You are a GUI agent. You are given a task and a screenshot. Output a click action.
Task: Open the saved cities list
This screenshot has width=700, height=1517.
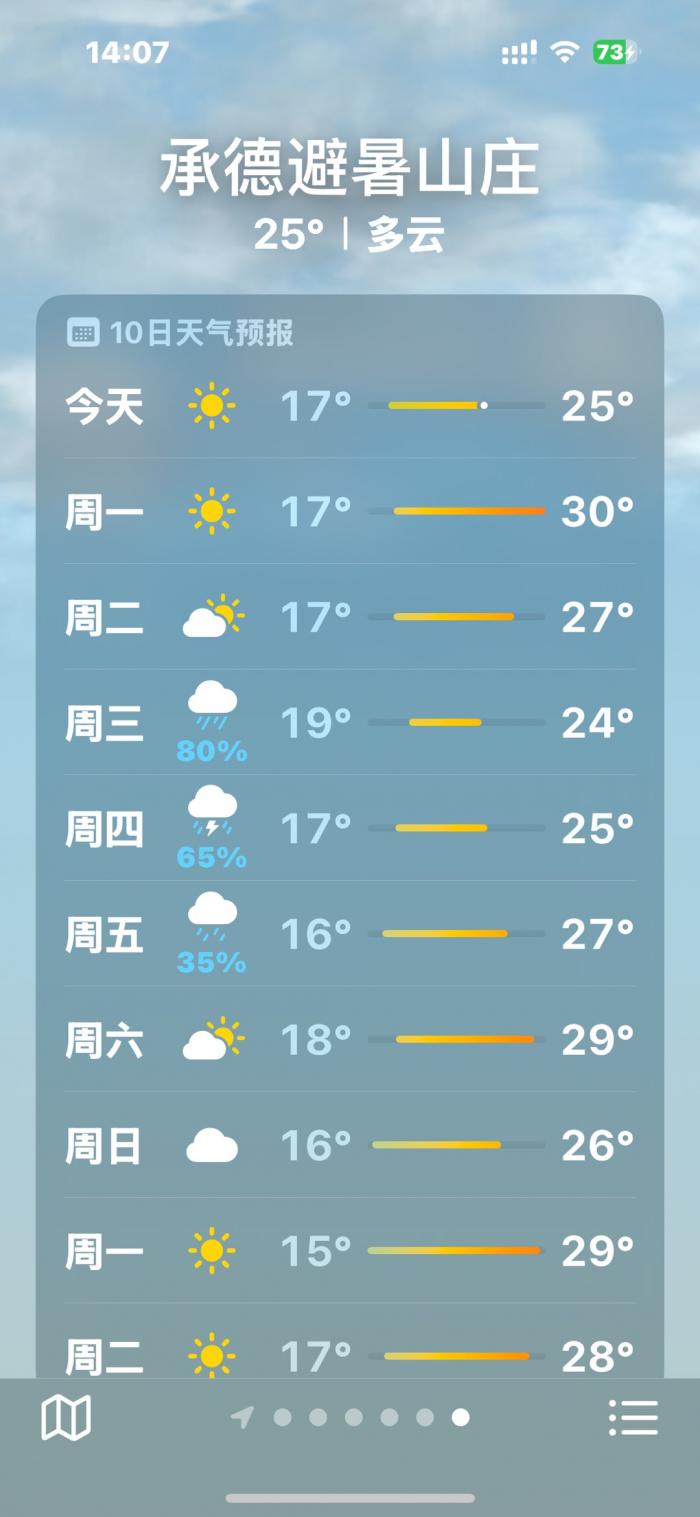633,1416
